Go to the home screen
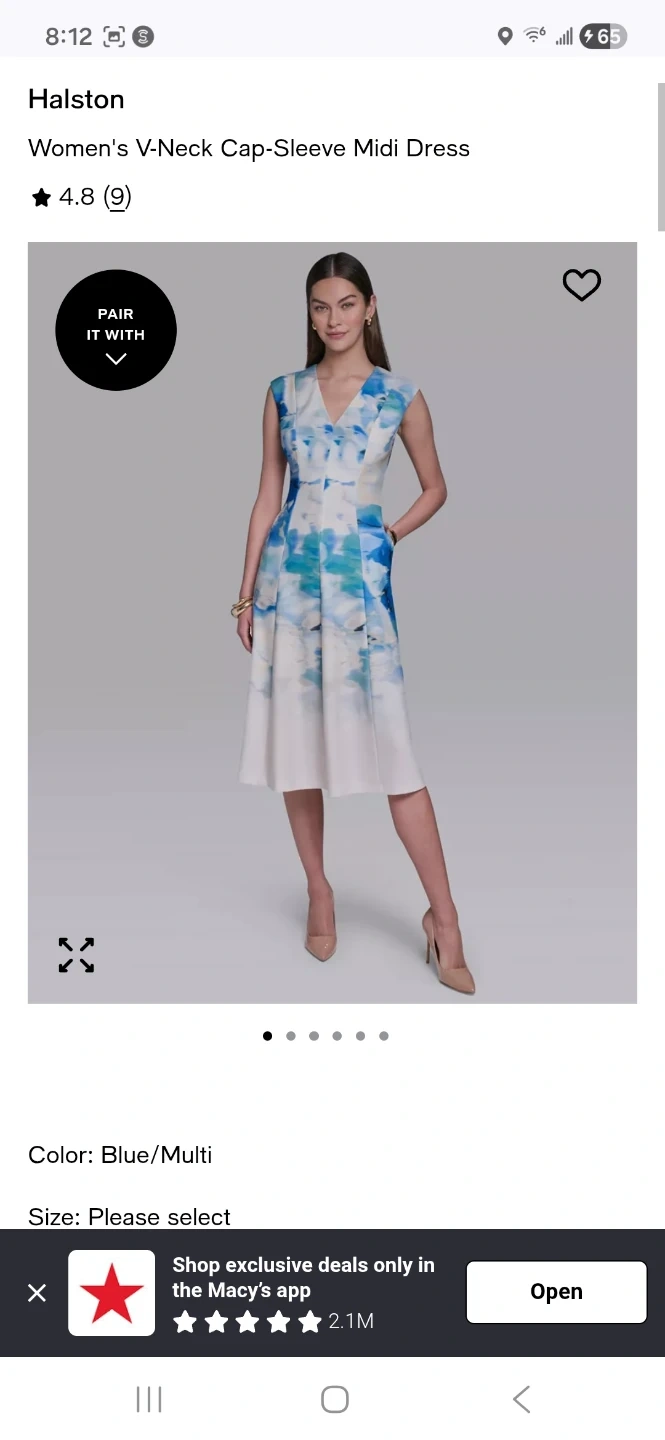Screen dimensions: 665x1440 tap(334, 1399)
